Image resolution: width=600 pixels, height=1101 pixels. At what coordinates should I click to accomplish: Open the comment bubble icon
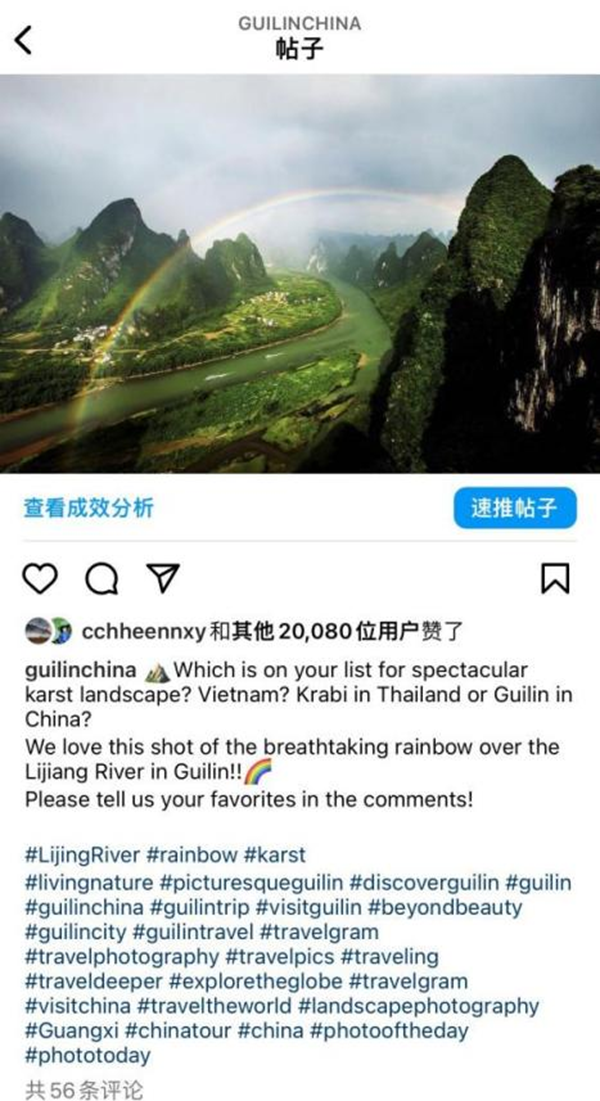tap(101, 578)
